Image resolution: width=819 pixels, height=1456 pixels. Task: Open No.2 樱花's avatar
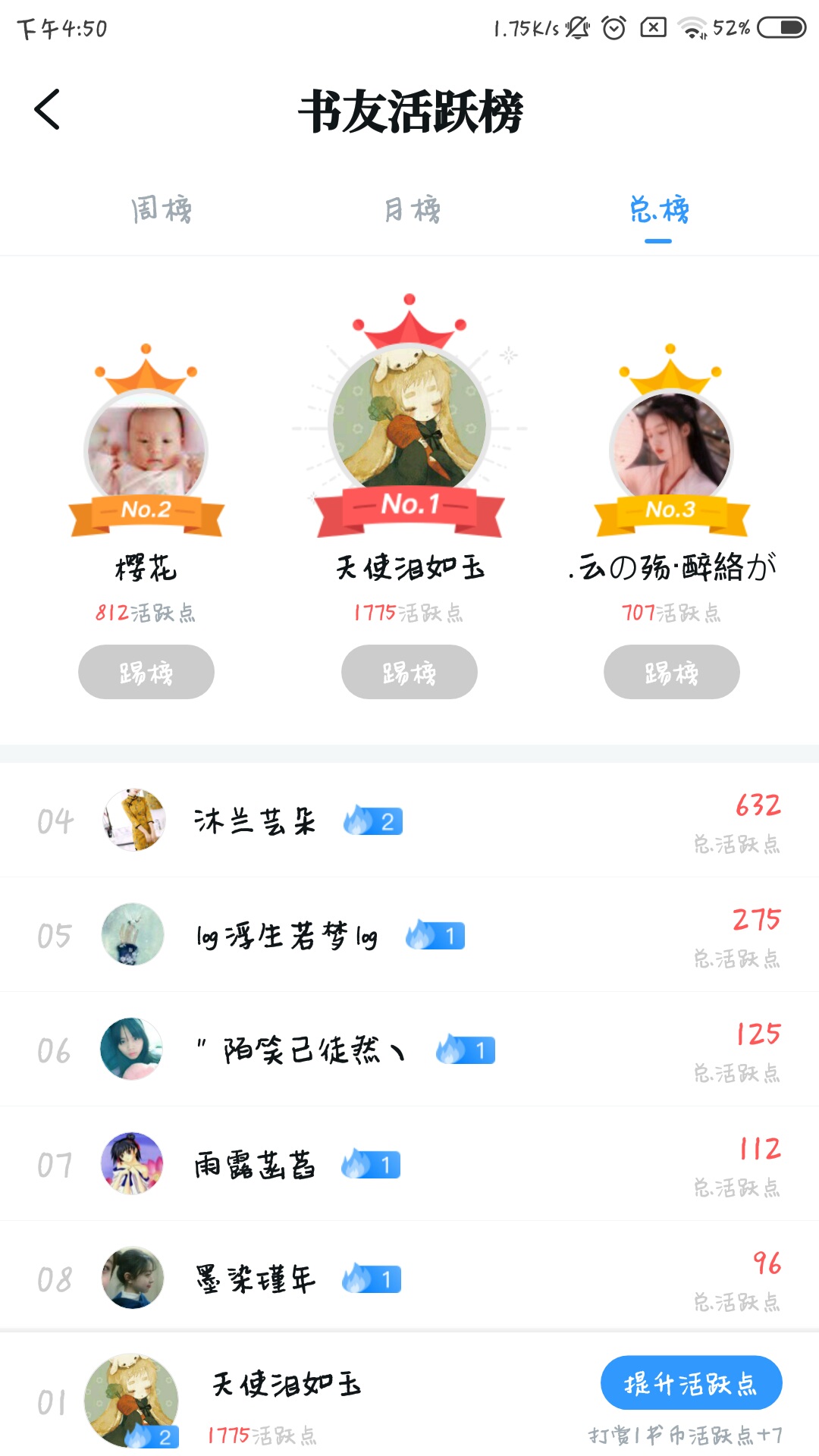[x=146, y=449]
